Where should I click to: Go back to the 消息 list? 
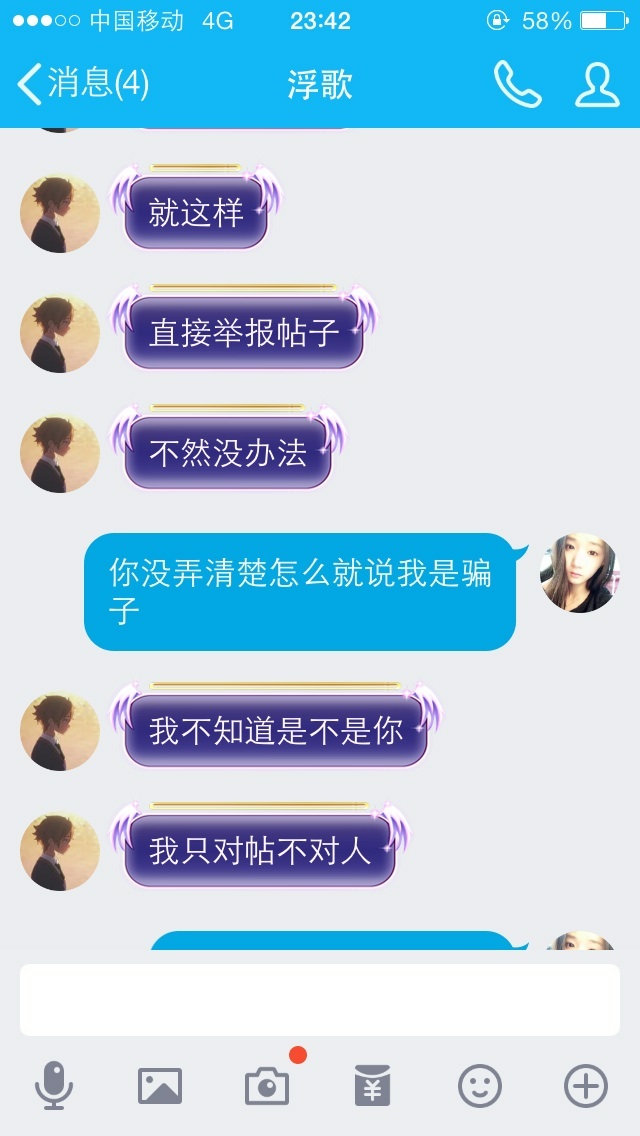coord(83,83)
